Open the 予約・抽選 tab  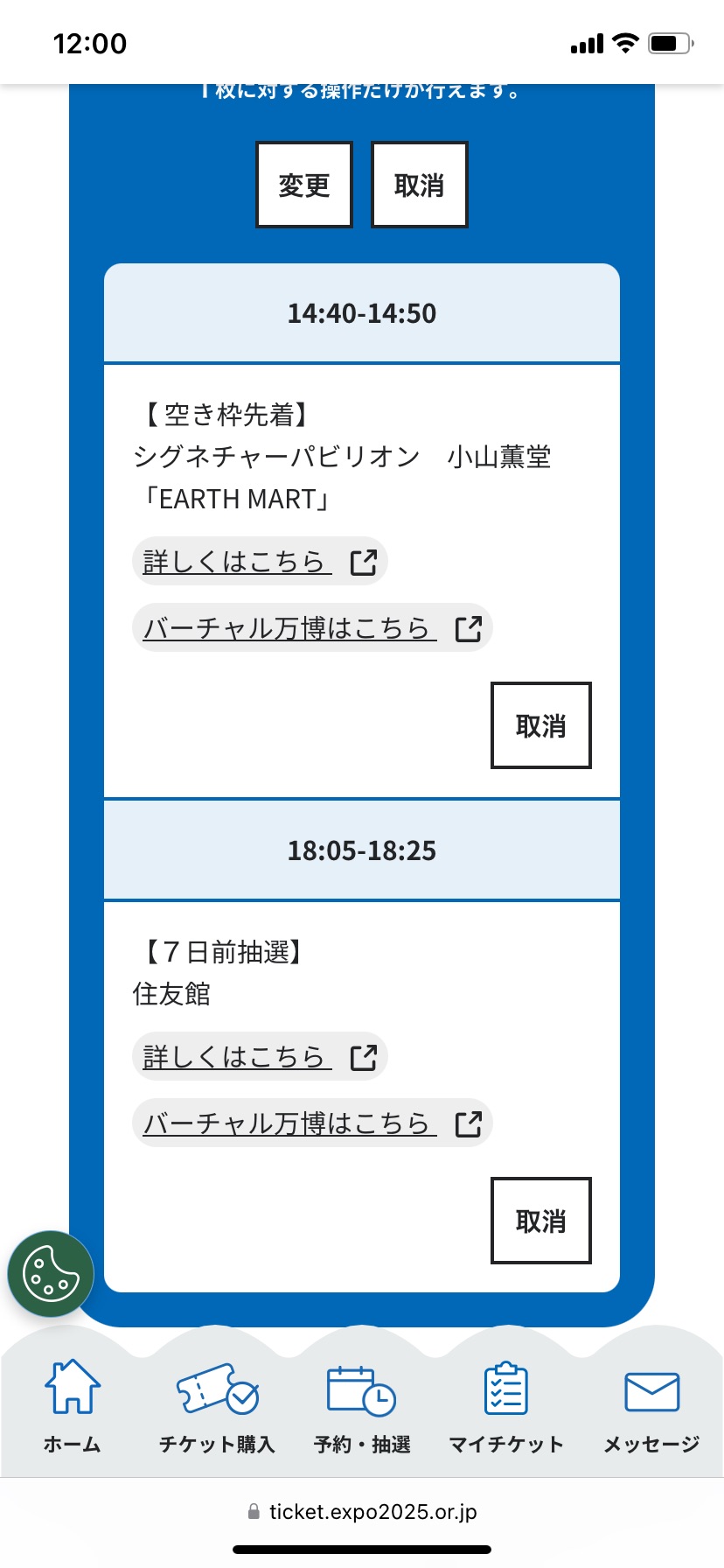[x=362, y=1406]
